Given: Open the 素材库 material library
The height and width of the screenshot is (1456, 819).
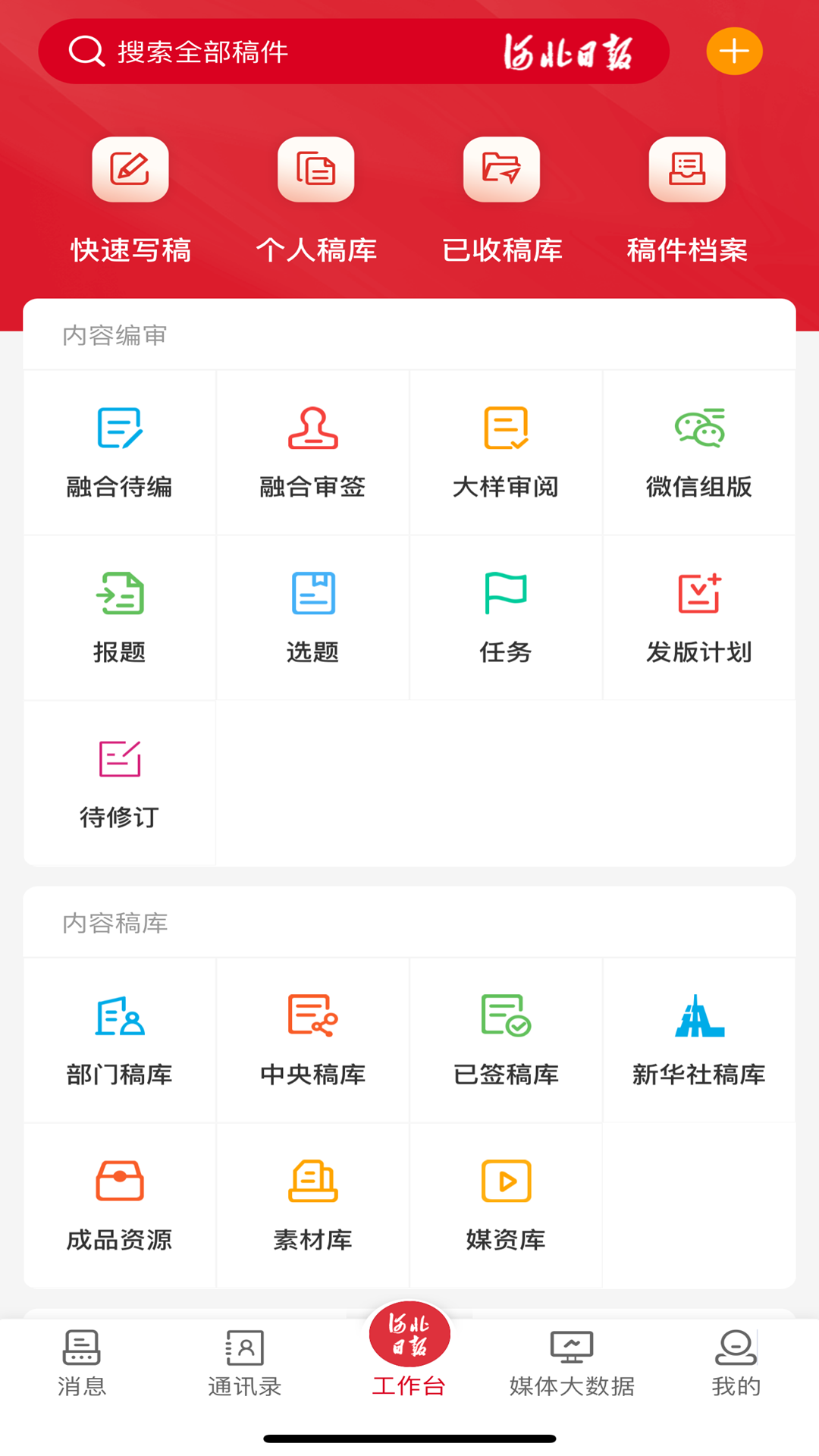Looking at the screenshot, I should pyautogui.click(x=312, y=1206).
